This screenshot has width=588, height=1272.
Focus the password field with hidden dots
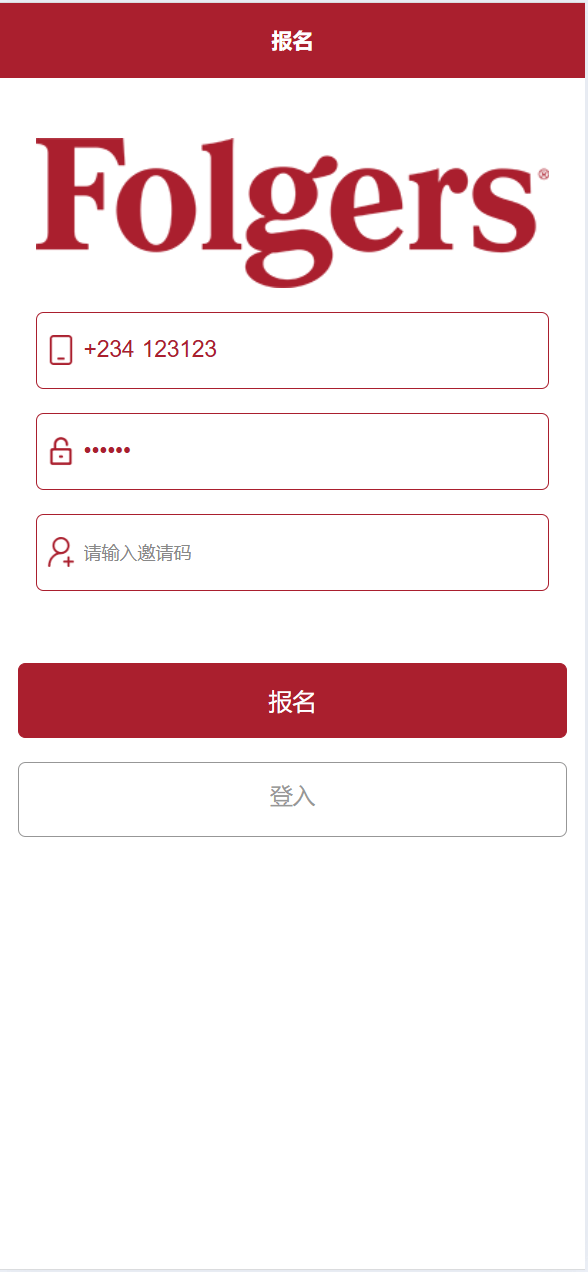[292, 451]
